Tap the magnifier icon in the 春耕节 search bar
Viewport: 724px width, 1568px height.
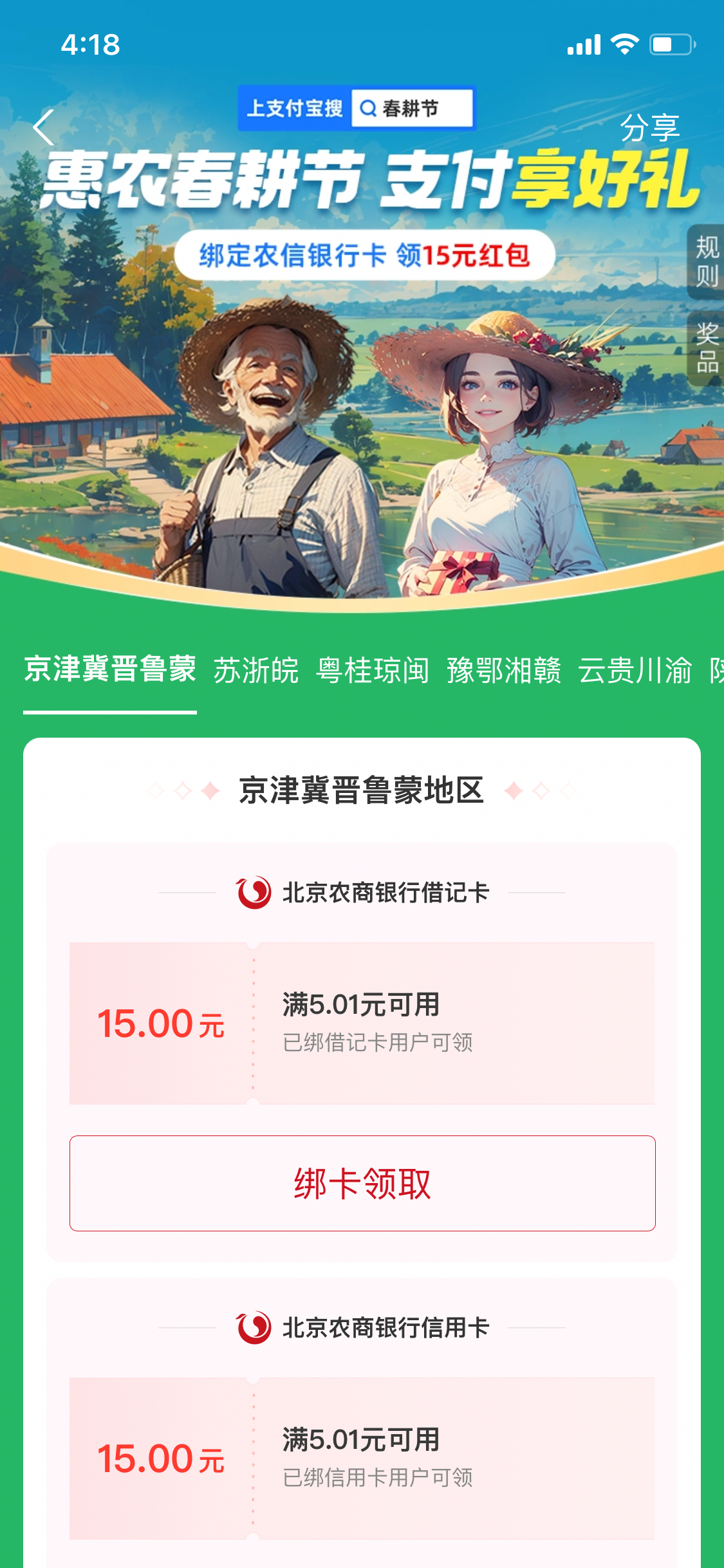coord(368,109)
